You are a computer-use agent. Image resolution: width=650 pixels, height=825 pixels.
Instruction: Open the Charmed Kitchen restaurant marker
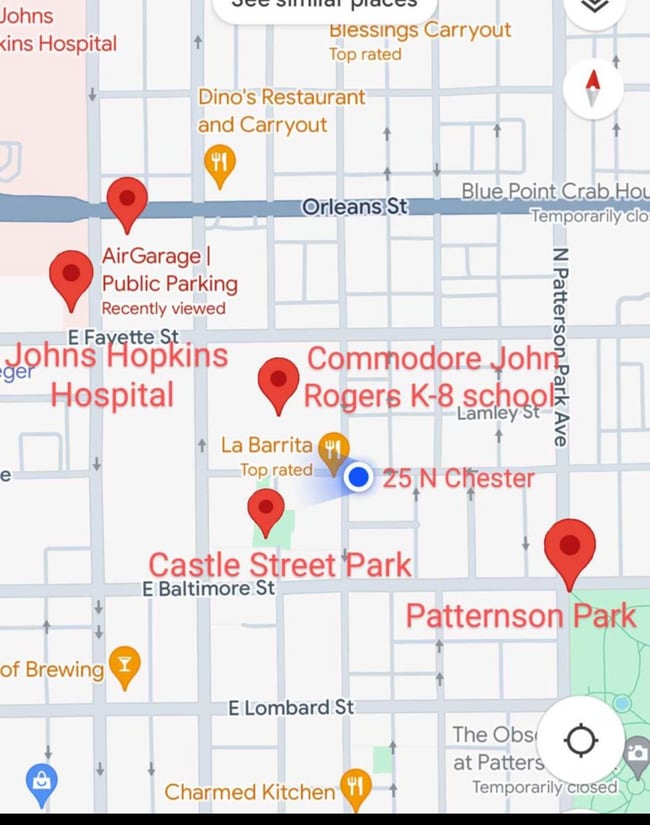tap(355, 786)
